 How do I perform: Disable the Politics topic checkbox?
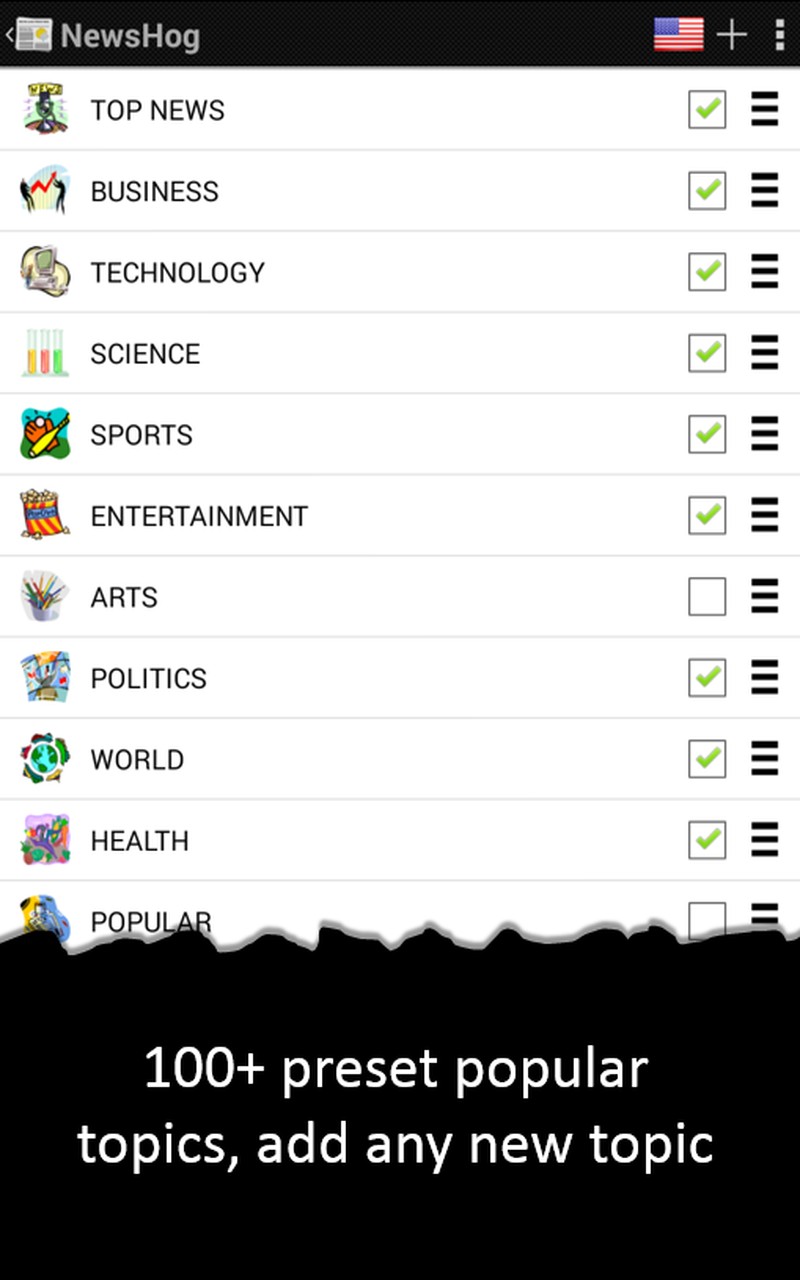[x=707, y=678]
